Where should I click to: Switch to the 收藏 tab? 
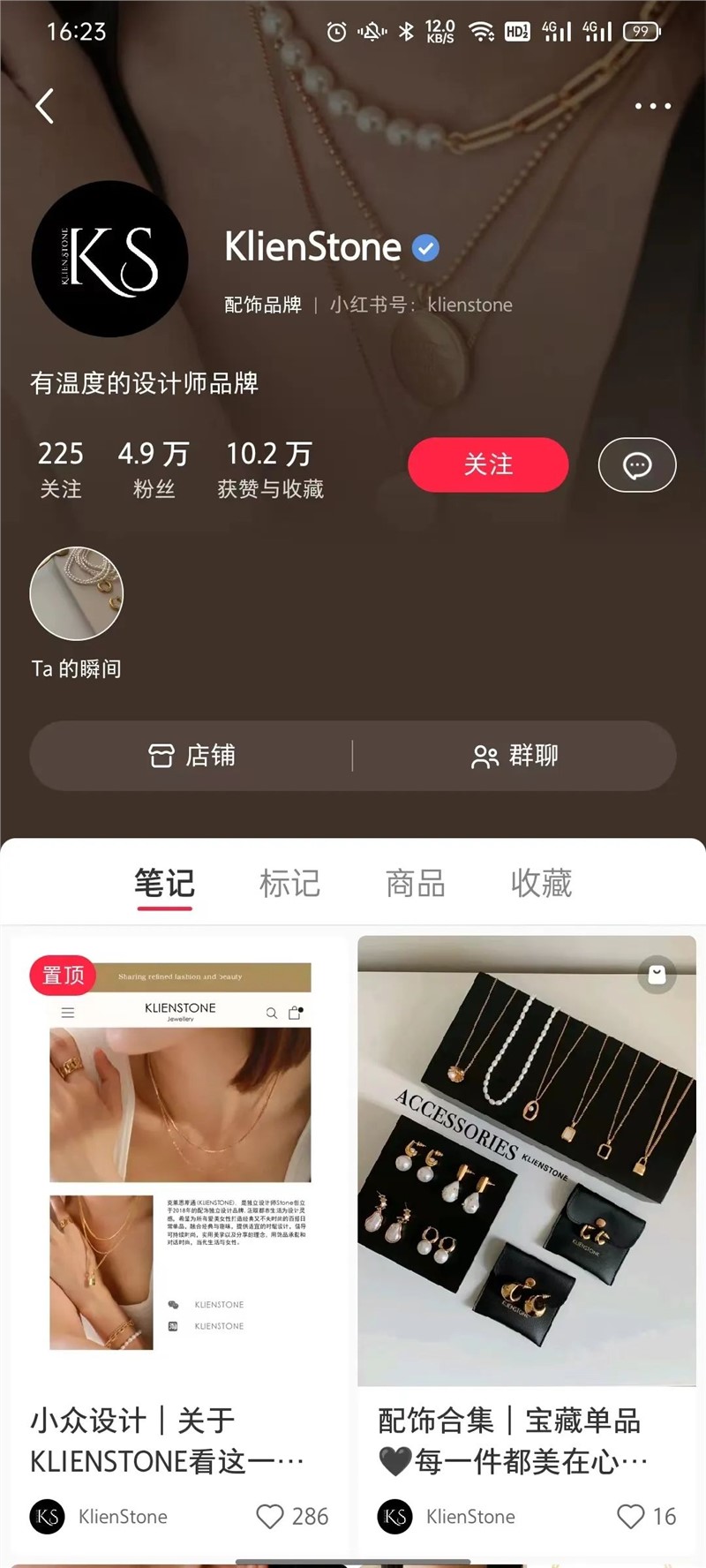(x=541, y=883)
